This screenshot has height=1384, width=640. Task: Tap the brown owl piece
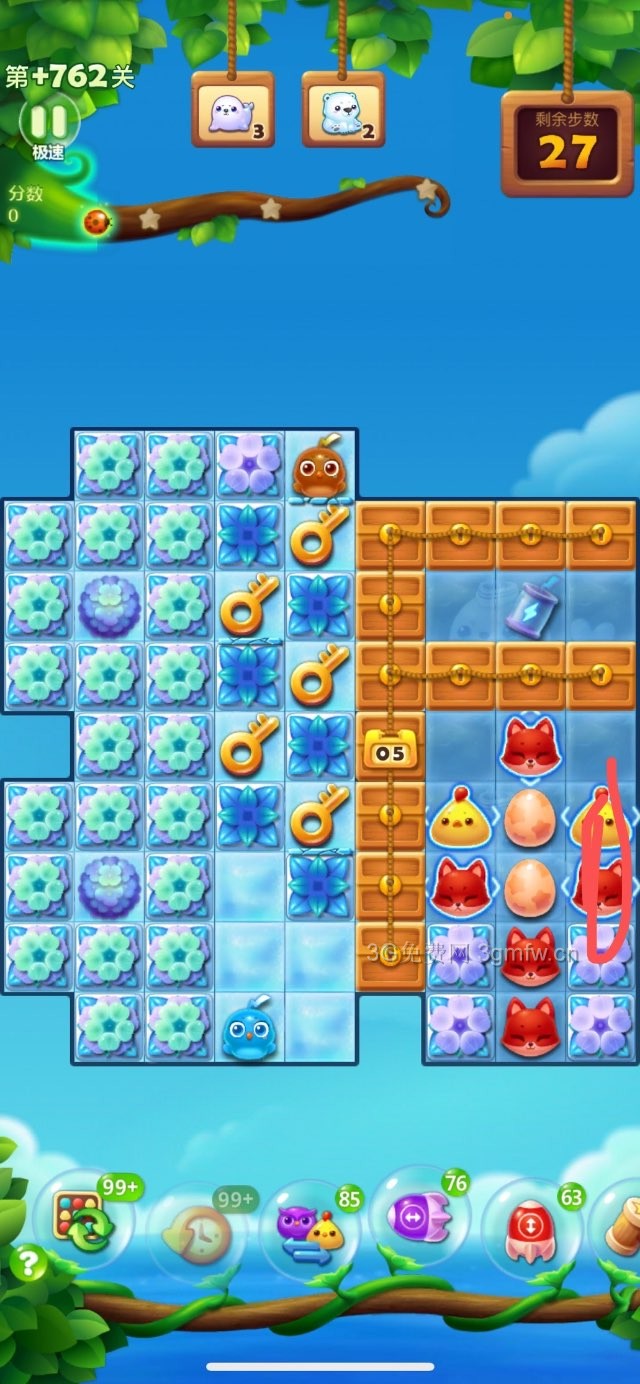pyautogui.click(x=320, y=467)
